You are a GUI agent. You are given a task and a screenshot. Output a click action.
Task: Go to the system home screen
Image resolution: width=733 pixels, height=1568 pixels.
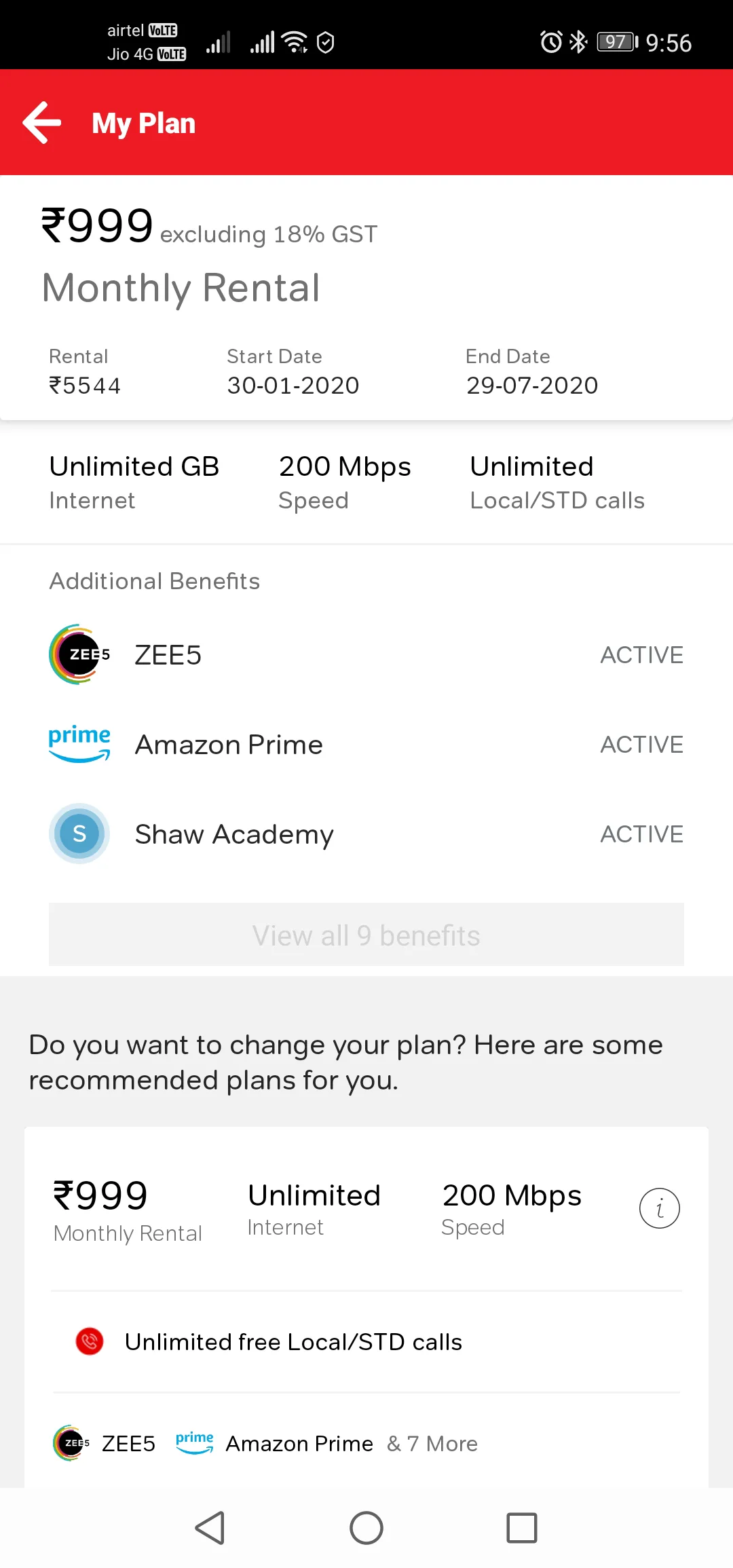(366, 1528)
